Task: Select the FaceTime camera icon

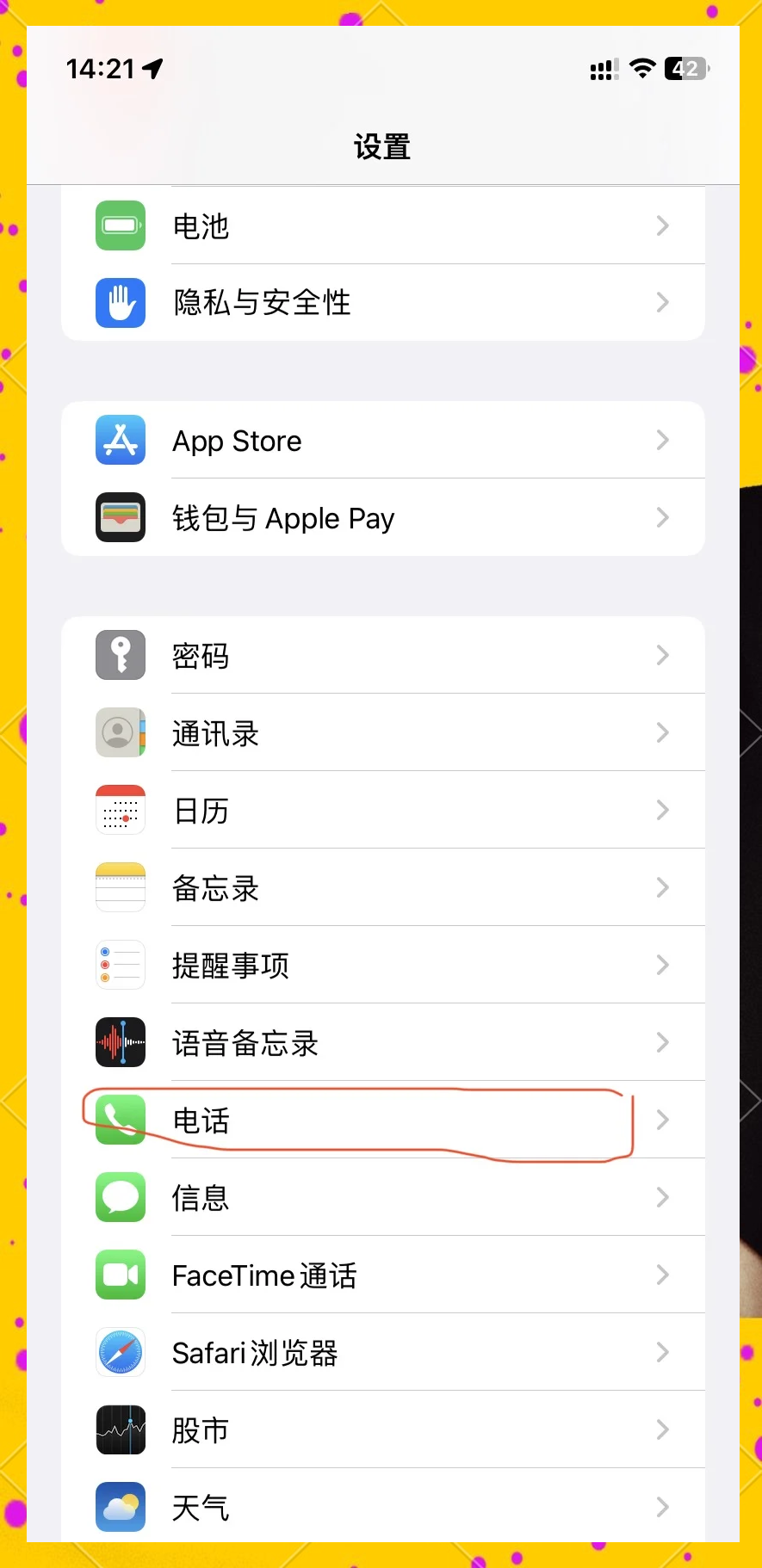Action: tap(120, 1275)
